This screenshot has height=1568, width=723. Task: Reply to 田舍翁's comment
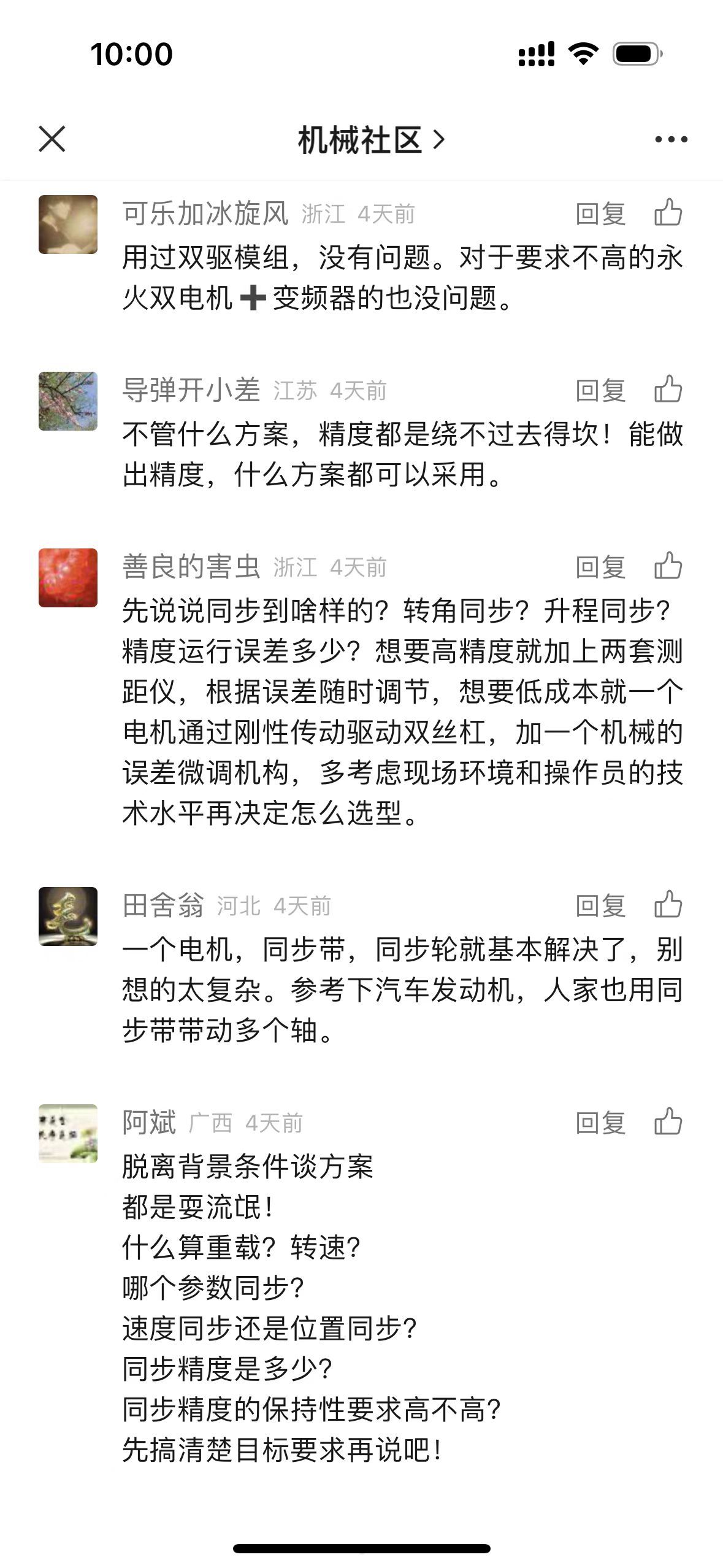[600, 906]
